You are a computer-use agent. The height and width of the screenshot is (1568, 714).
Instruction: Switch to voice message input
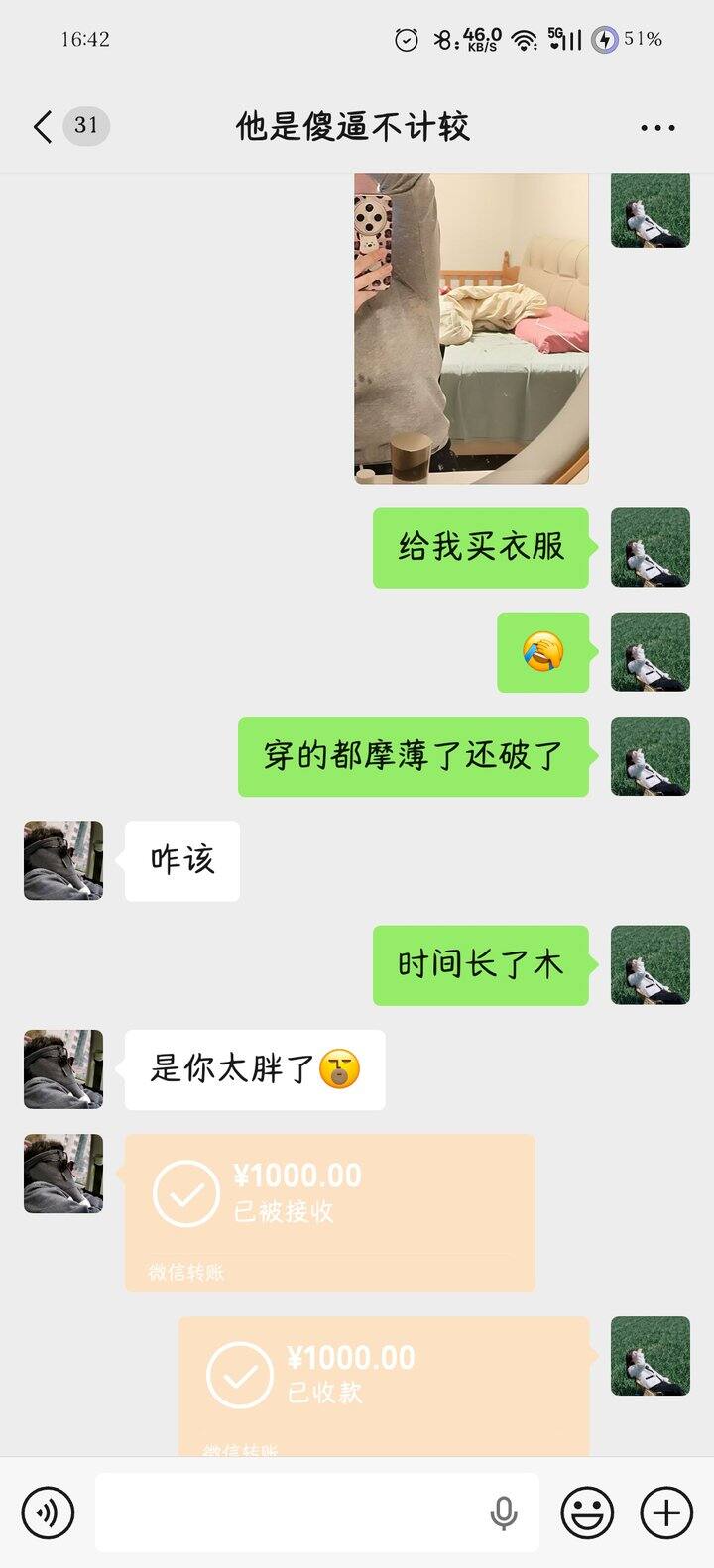(48, 1512)
